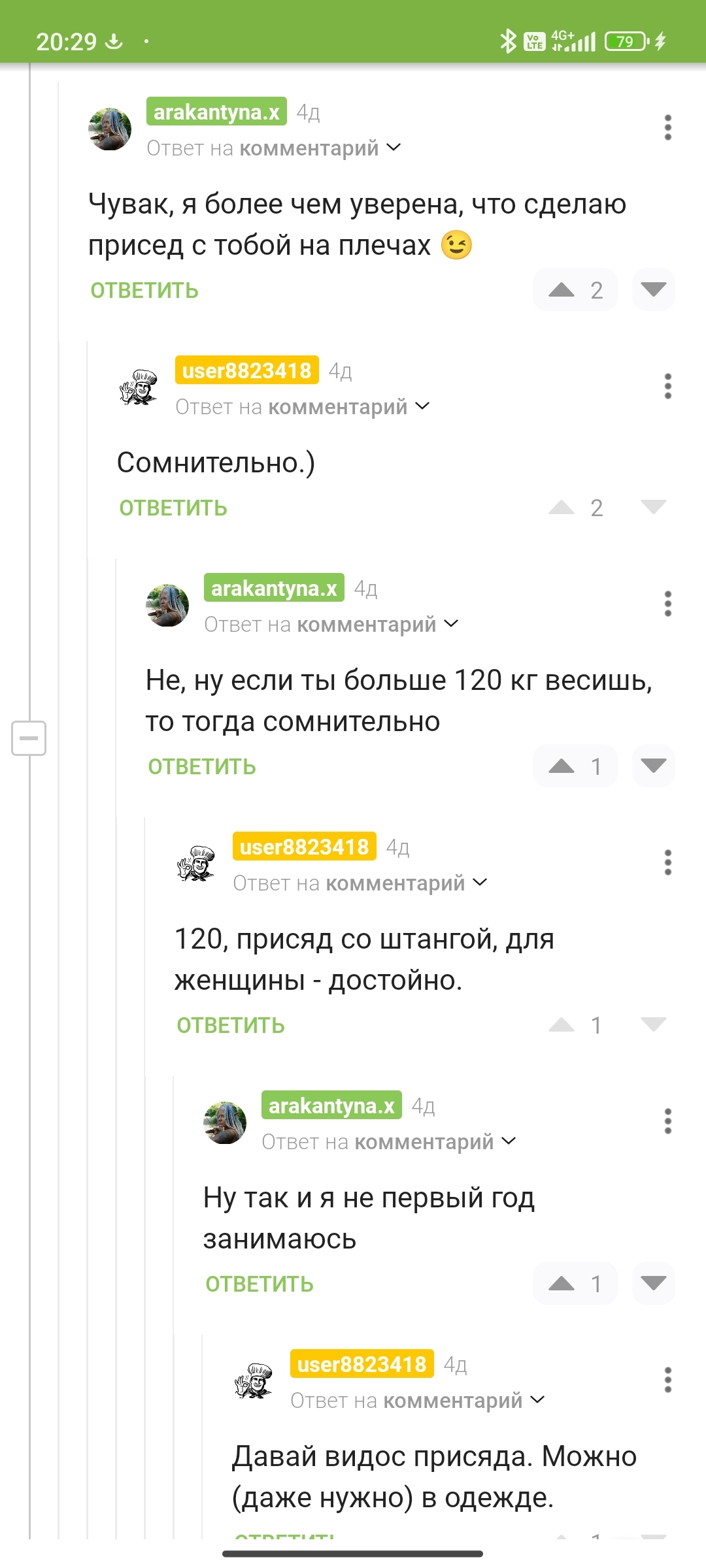This screenshot has height=1568, width=706.
Task: Open overflow menu on "Сомнительно.)" comment
Action: pos(667,386)
